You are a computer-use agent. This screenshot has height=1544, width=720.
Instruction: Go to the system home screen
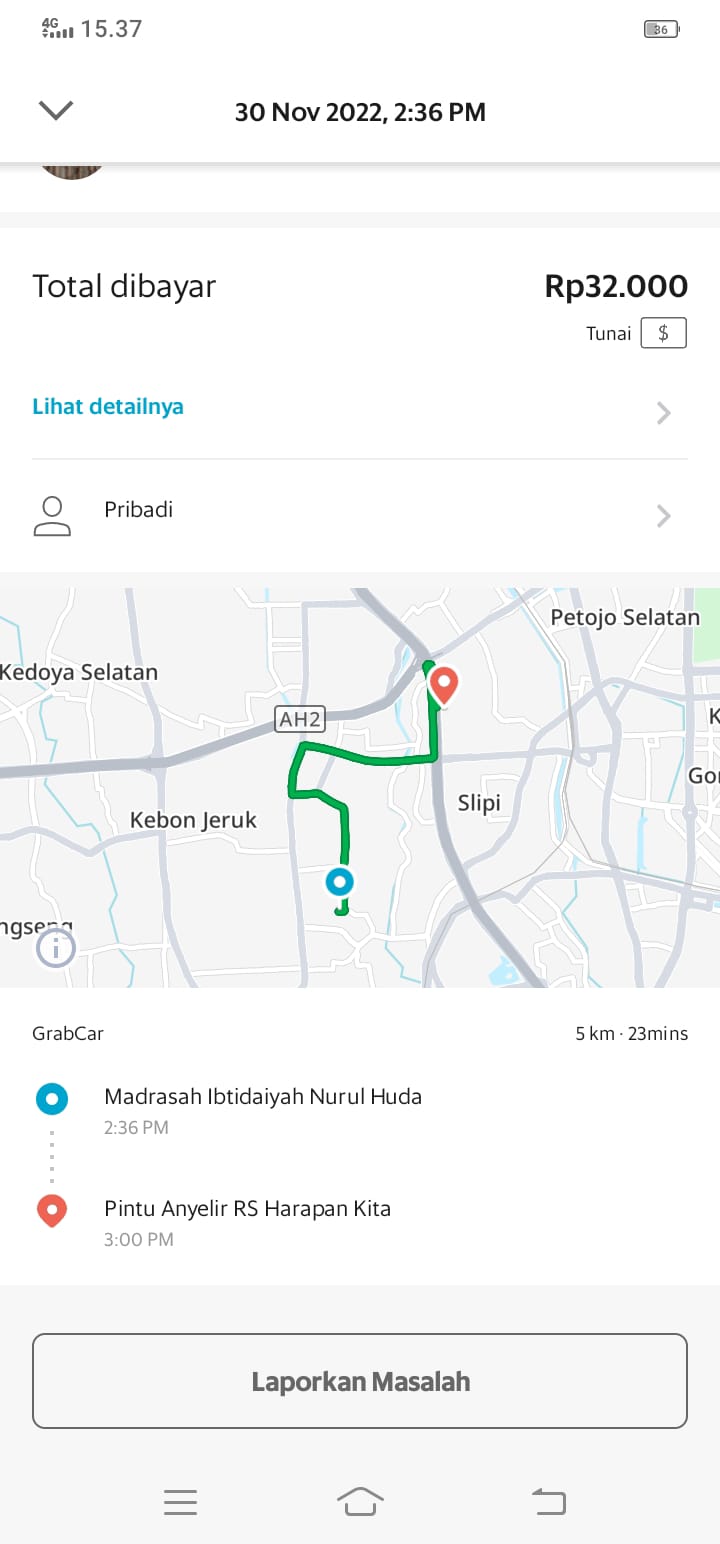click(360, 1501)
